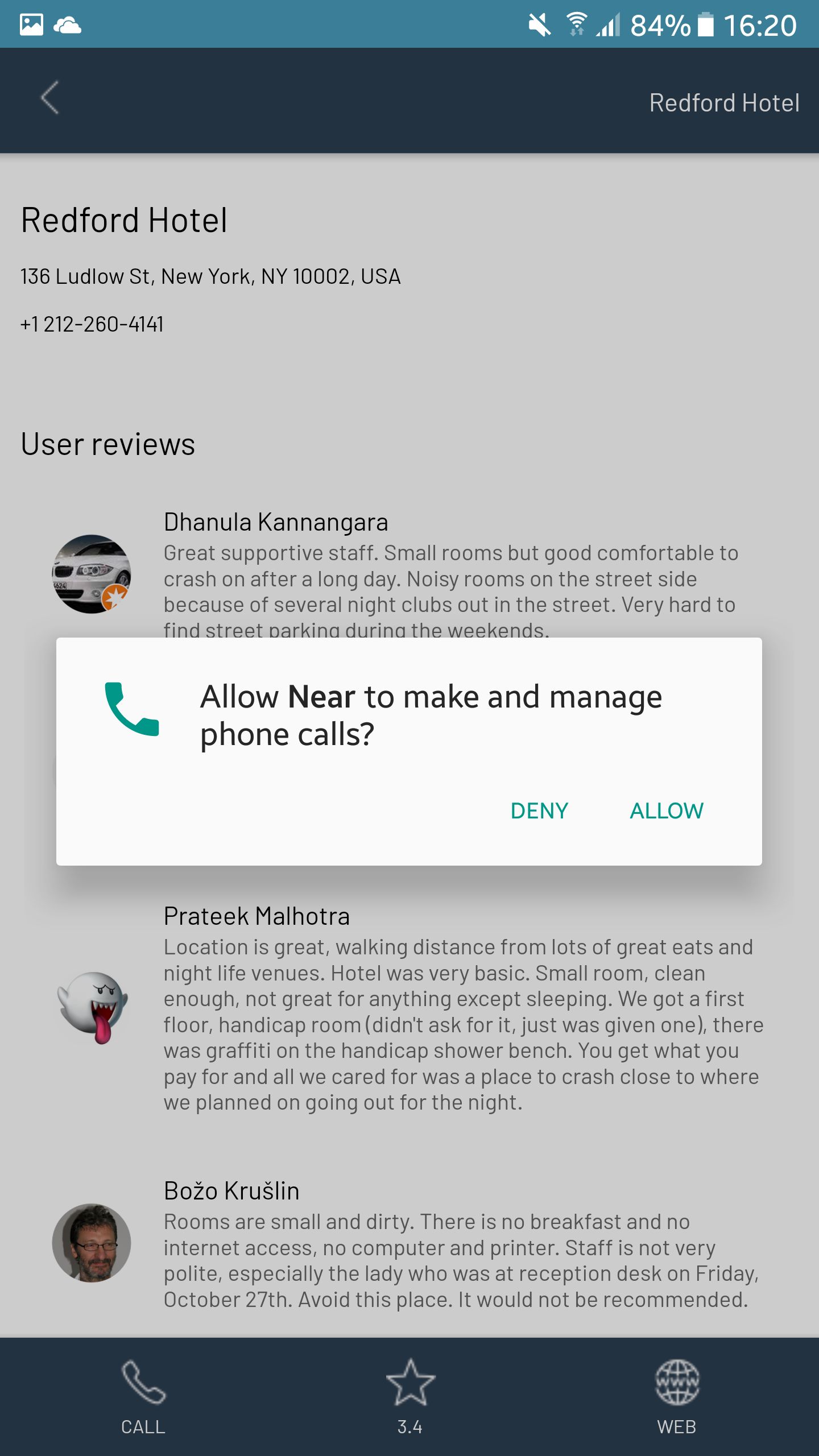Viewport: 819px width, 1456px height.
Task: Allow Near to make phone calls
Action: point(666,810)
